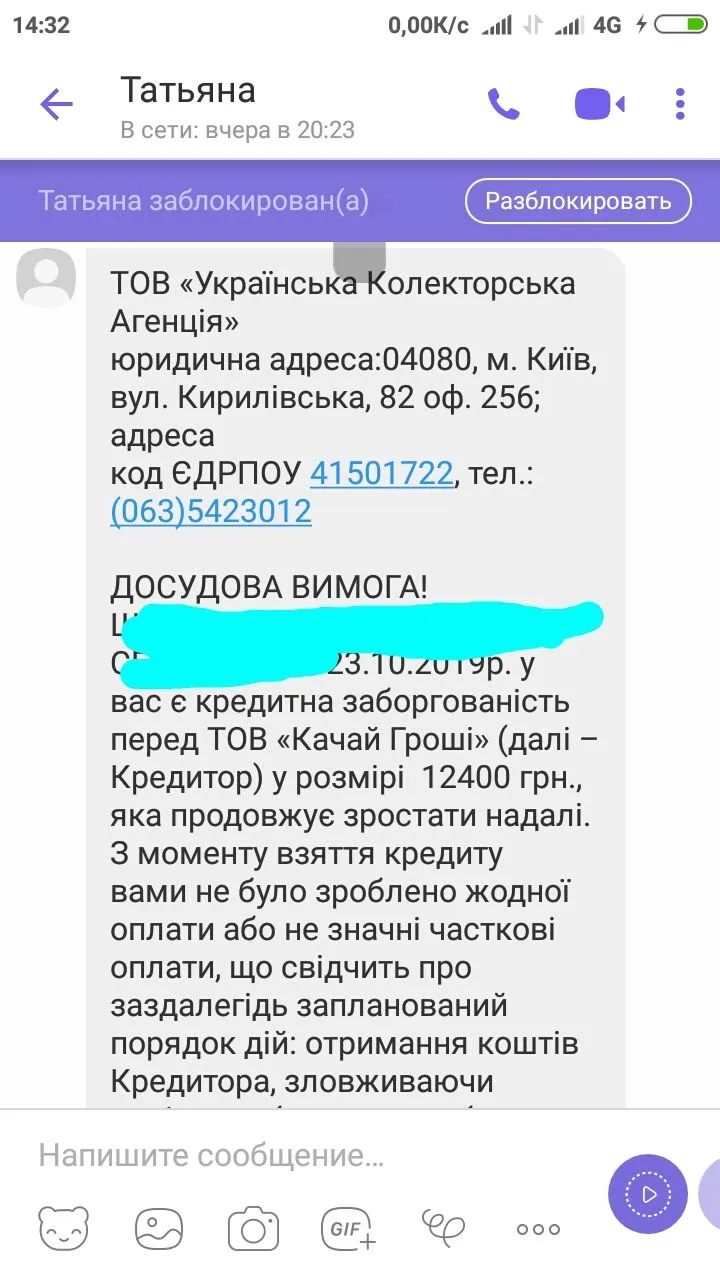Tap the round purple video message button
Screen dimensions: 720x1280
648,1194
